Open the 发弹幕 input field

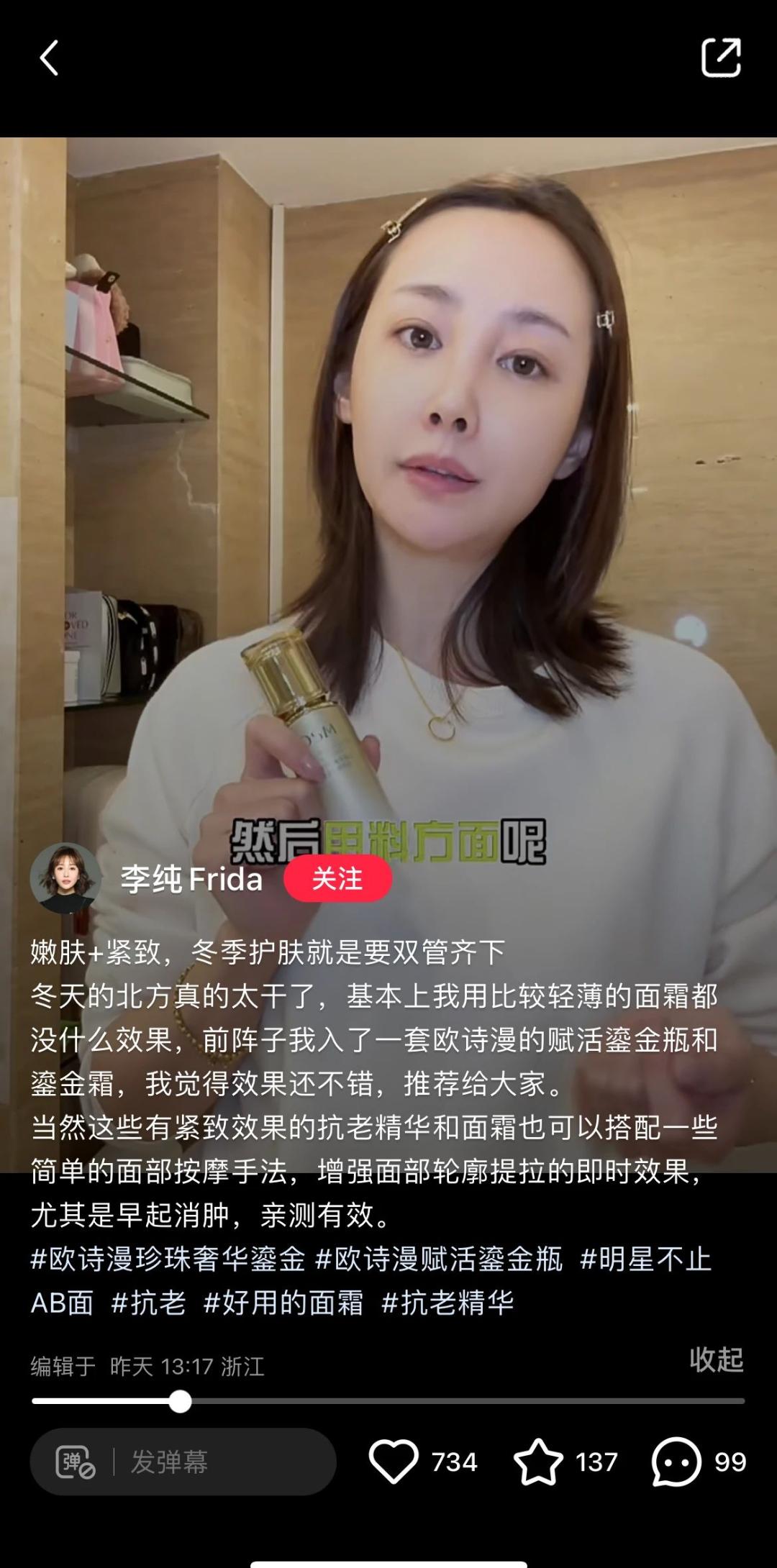coord(216,1462)
